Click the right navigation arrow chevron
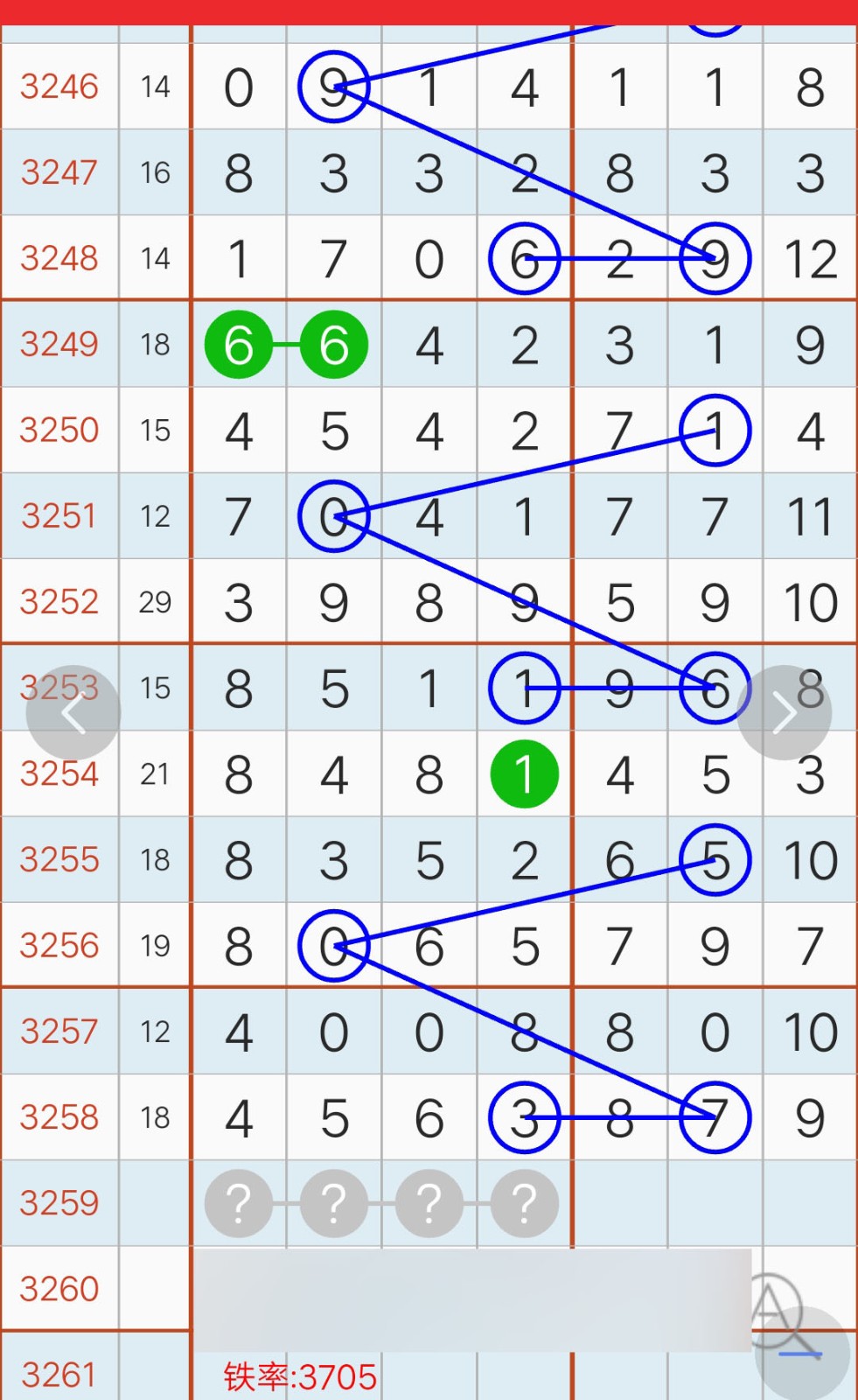Image resolution: width=858 pixels, height=1400 pixels. [x=785, y=711]
